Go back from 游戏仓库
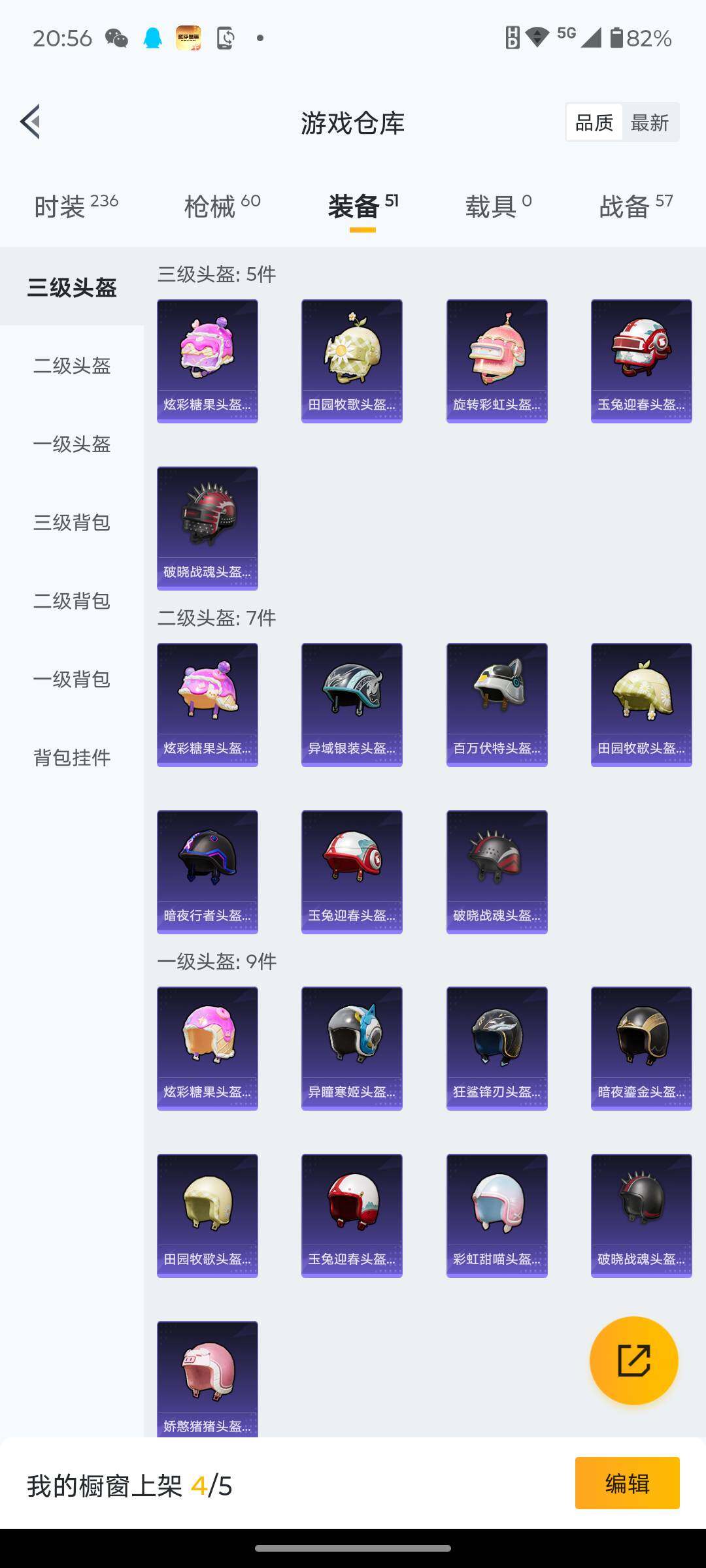This screenshot has width=706, height=1568. tap(31, 122)
